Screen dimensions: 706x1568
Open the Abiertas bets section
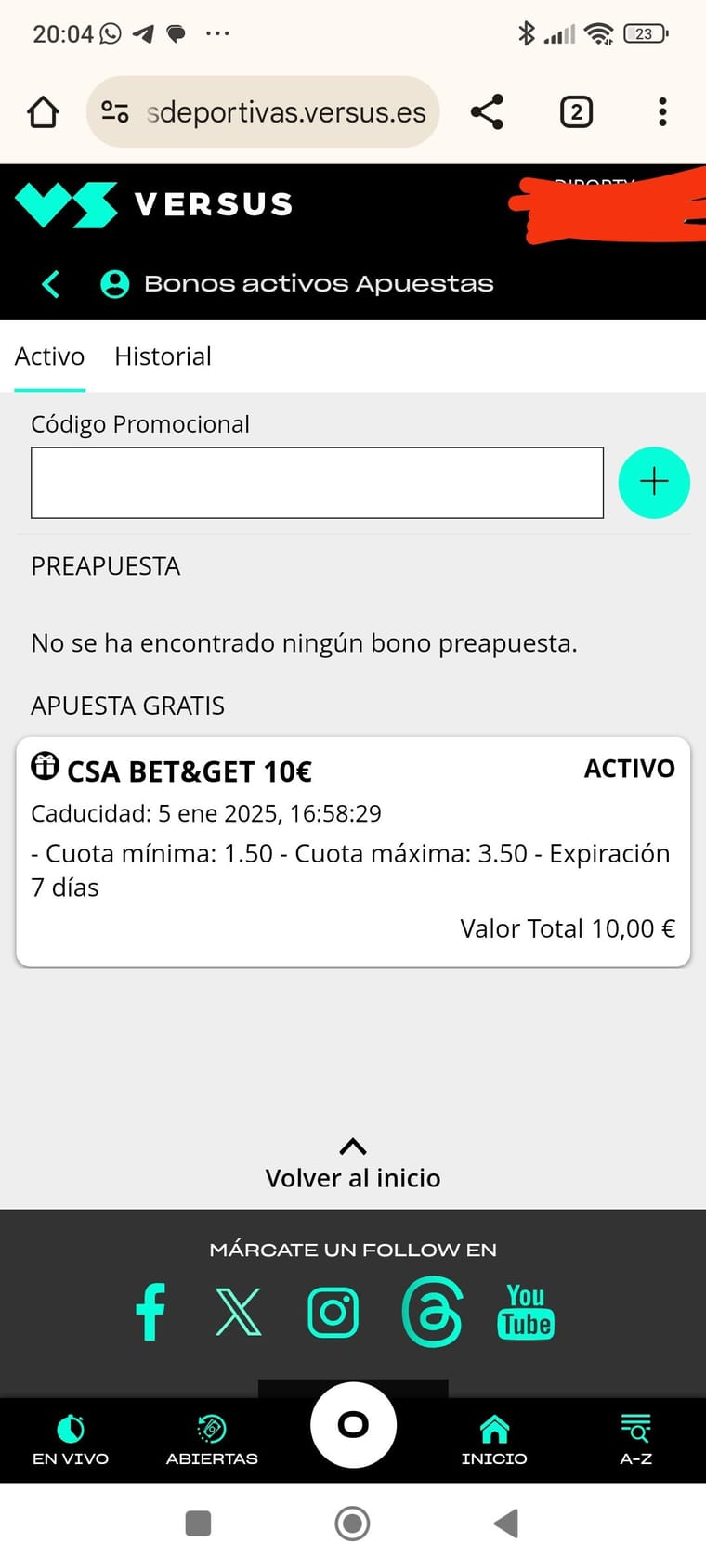(x=212, y=1440)
